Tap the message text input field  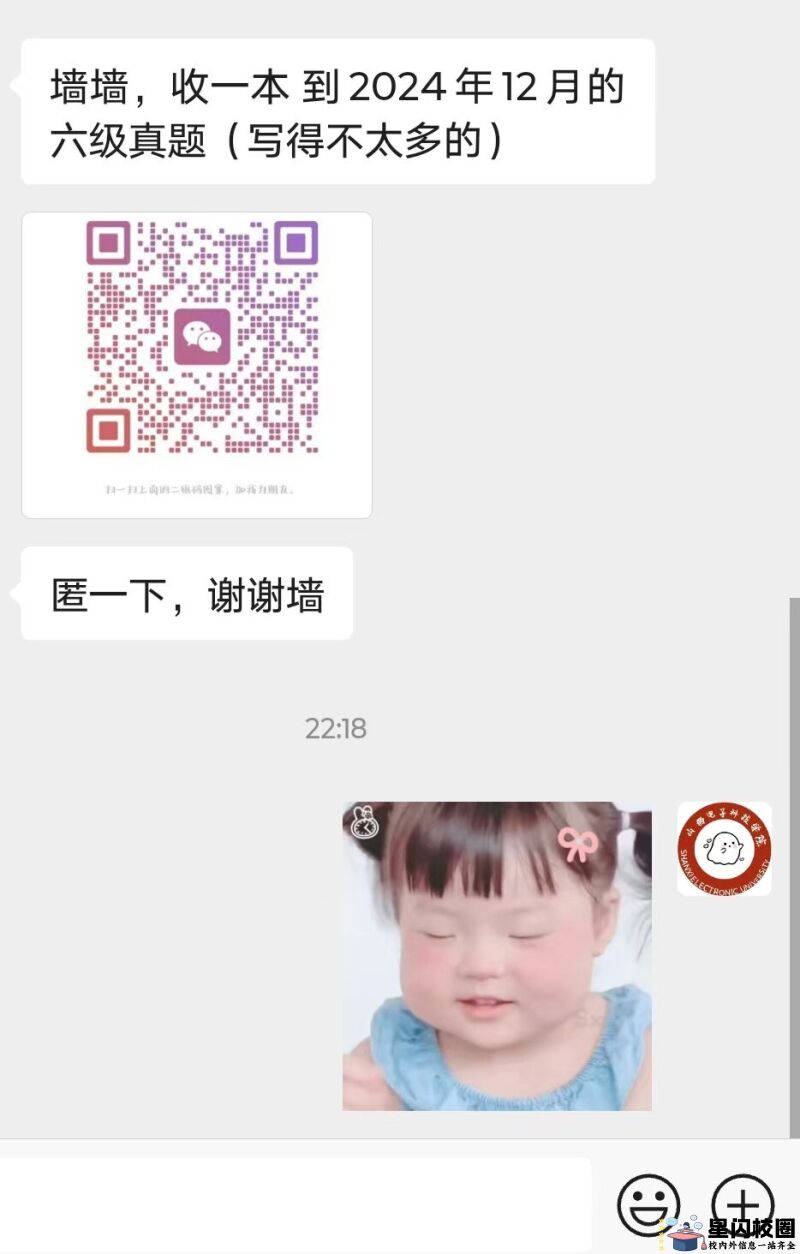point(295,1204)
